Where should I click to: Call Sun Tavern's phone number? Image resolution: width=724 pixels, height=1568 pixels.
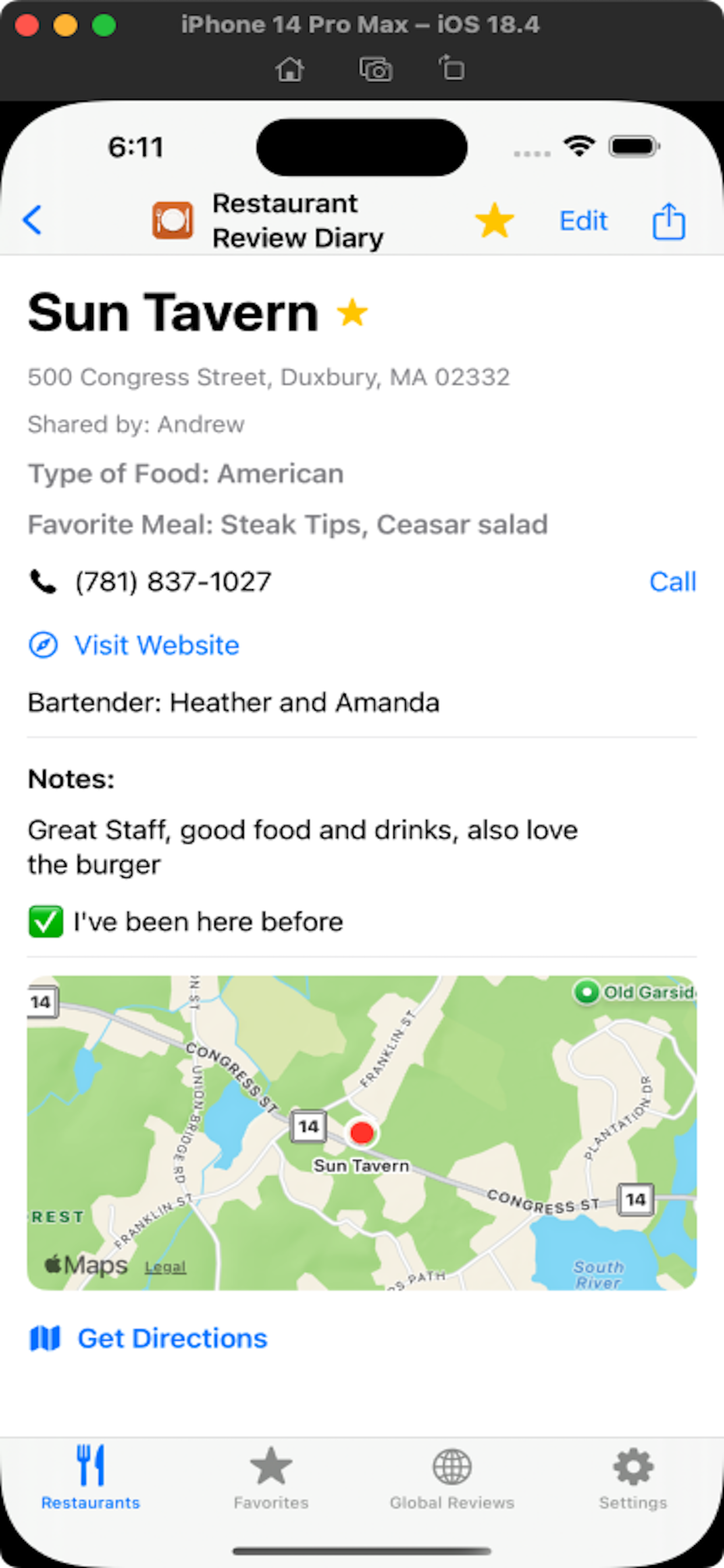tap(672, 582)
